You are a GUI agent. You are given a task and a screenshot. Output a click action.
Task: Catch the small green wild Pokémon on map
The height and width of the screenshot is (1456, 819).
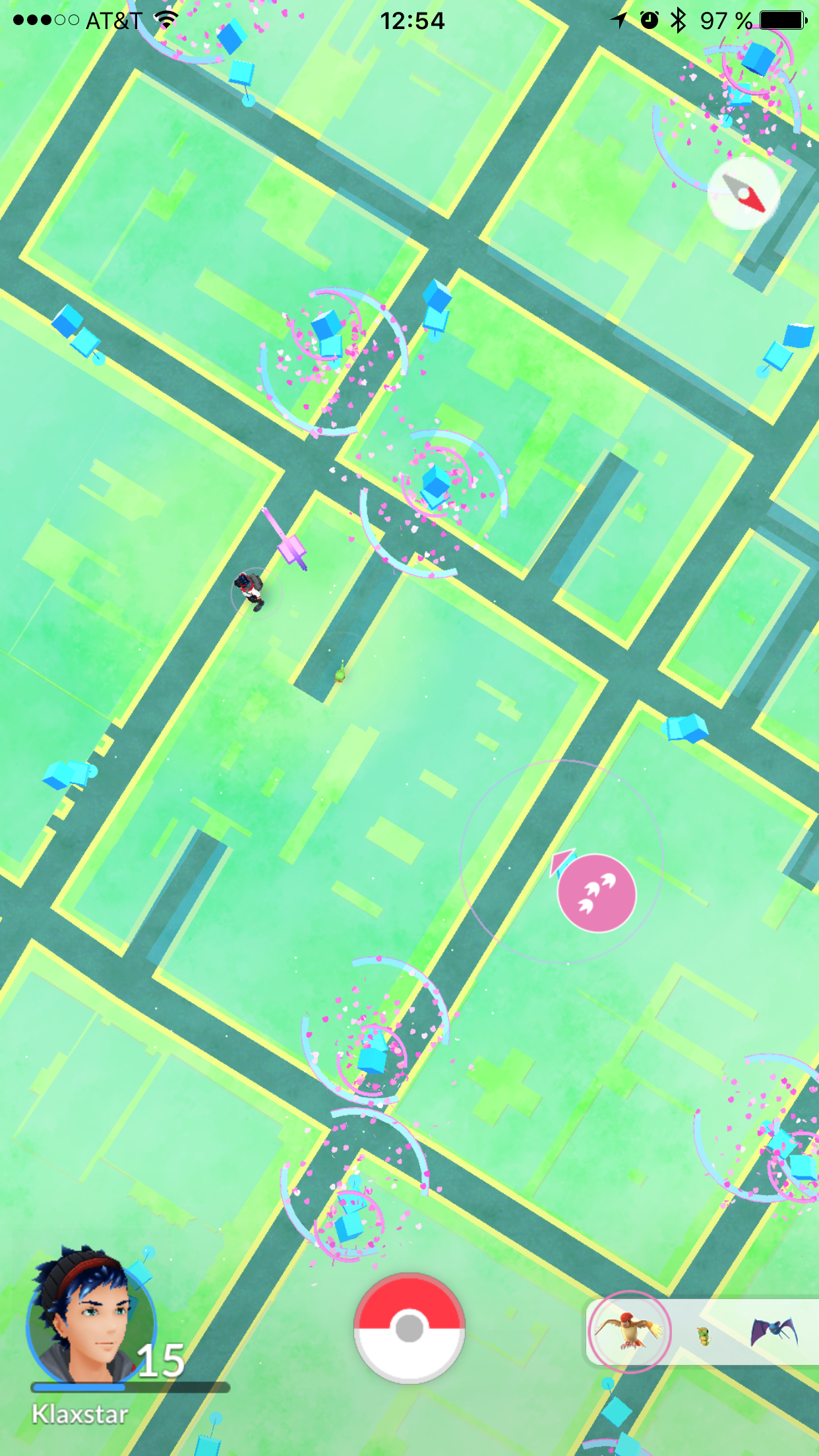(x=340, y=674)
